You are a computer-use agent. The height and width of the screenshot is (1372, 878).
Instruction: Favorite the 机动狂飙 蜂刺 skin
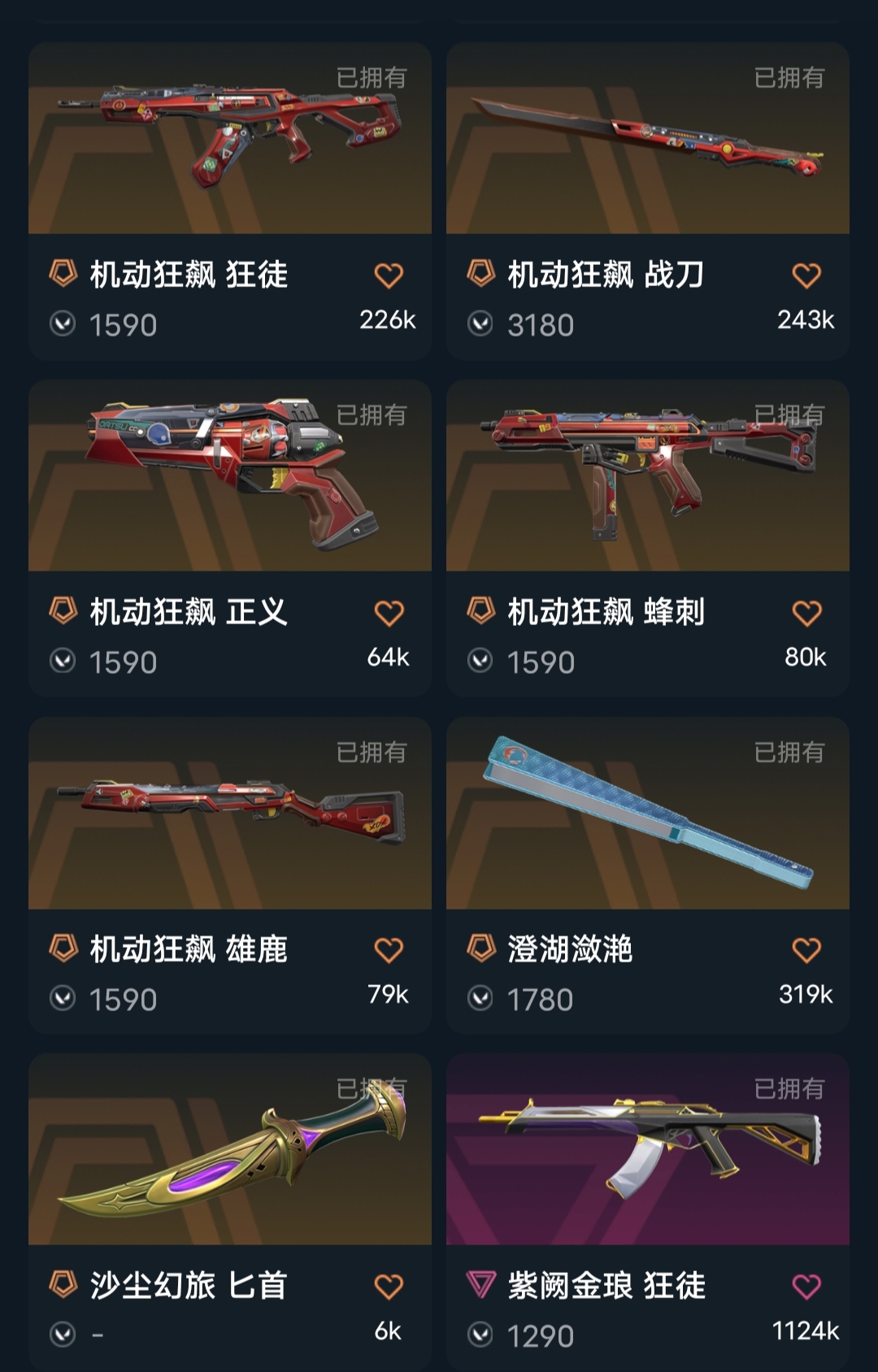[x=806, y=613]
